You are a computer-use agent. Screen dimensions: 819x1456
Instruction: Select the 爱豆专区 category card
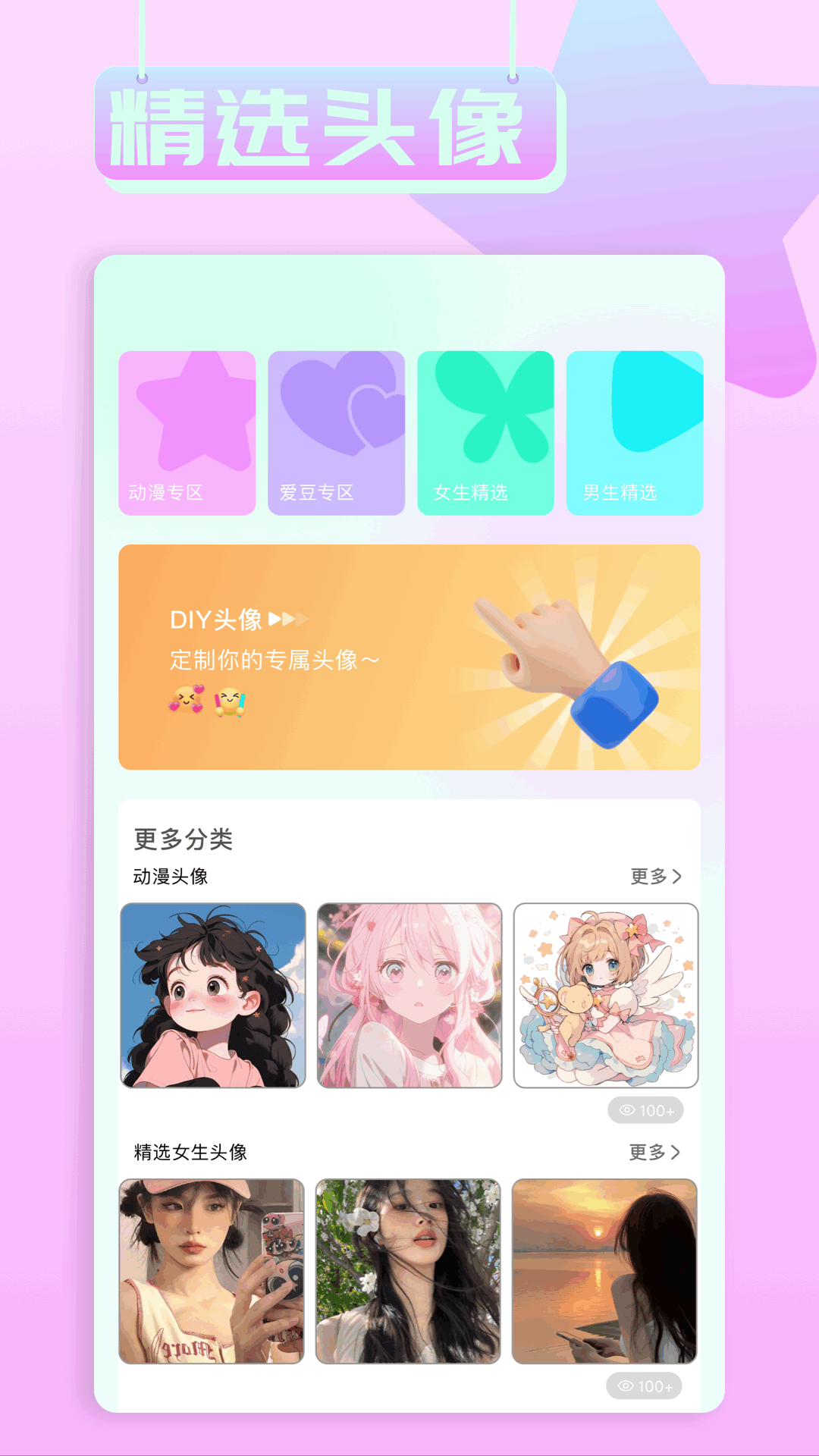(336, 432)
